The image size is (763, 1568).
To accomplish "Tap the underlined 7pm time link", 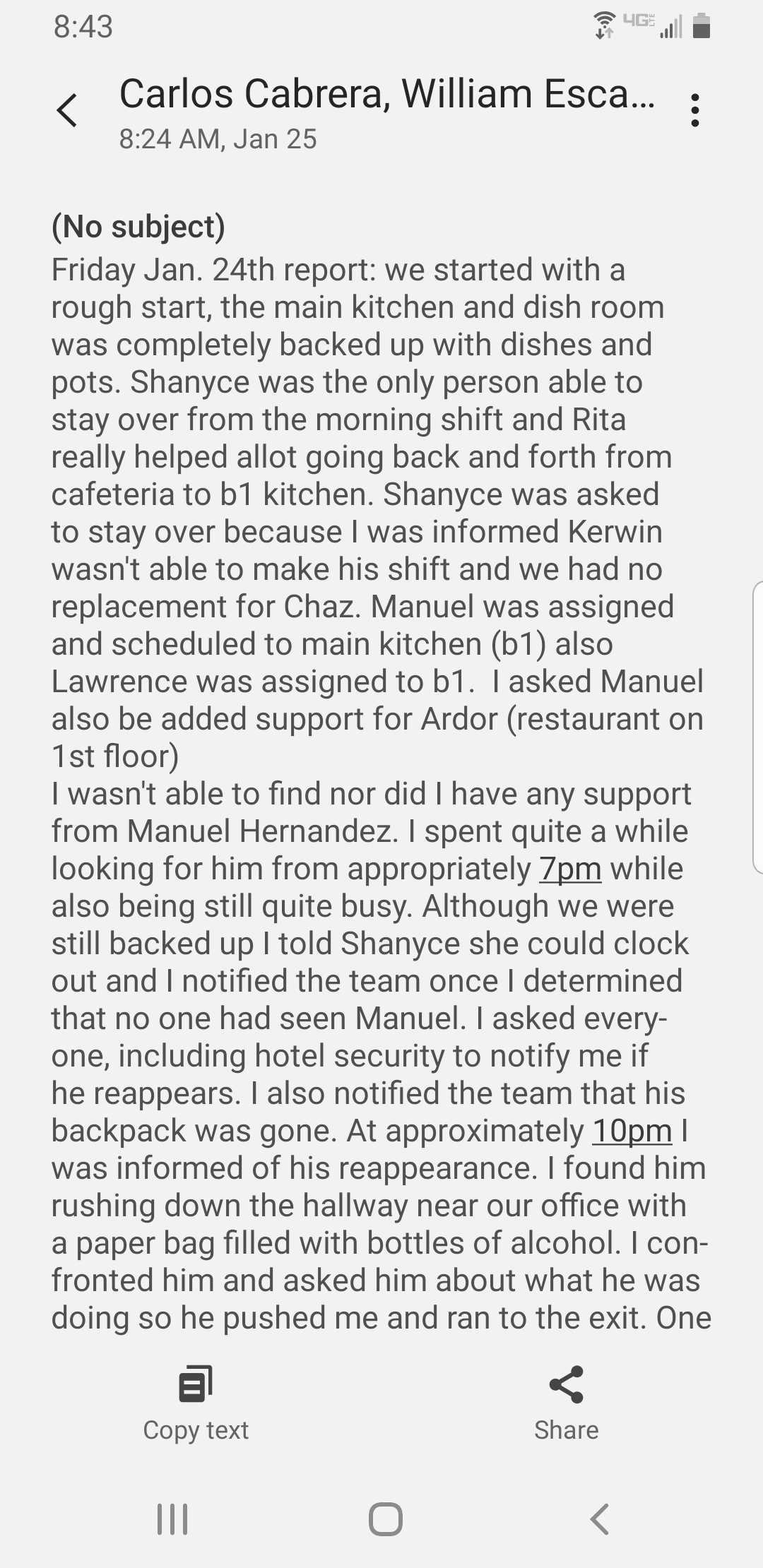I will click(x=570, y=869).
